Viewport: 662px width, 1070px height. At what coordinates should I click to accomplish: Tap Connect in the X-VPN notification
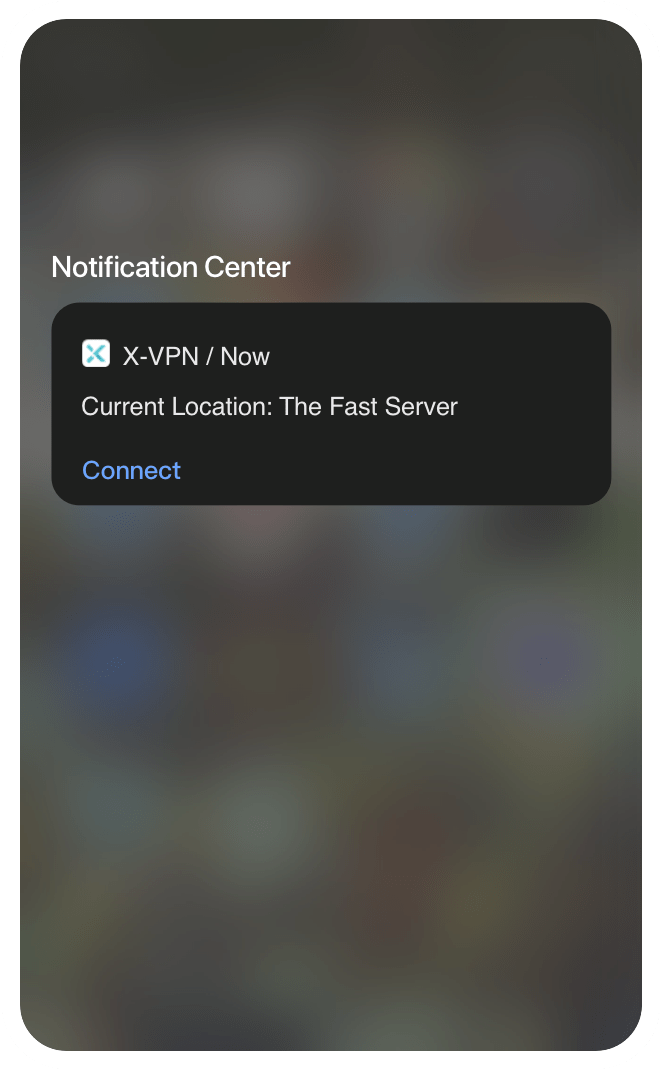pos(131,470)
